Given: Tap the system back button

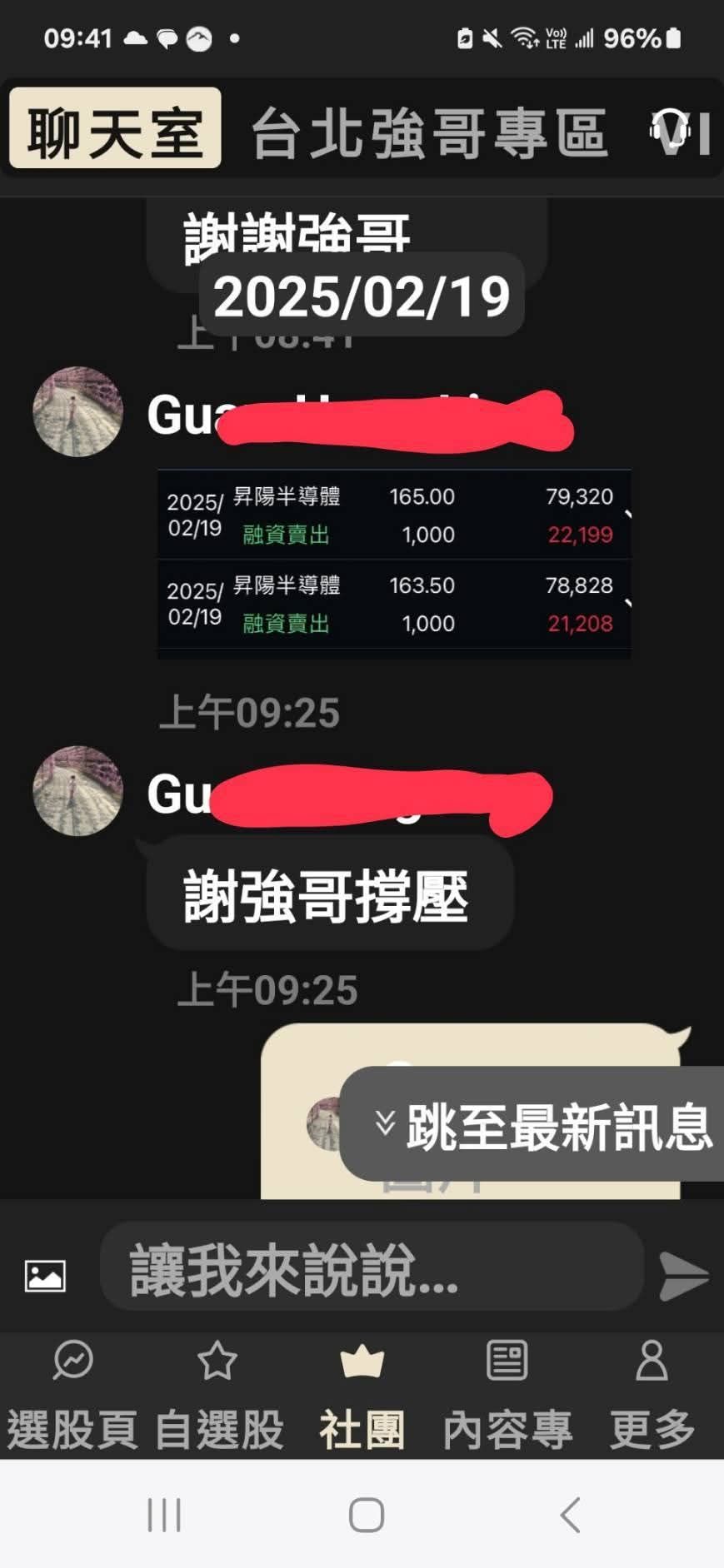Looking at the screenshot, I should [570, 1515].
